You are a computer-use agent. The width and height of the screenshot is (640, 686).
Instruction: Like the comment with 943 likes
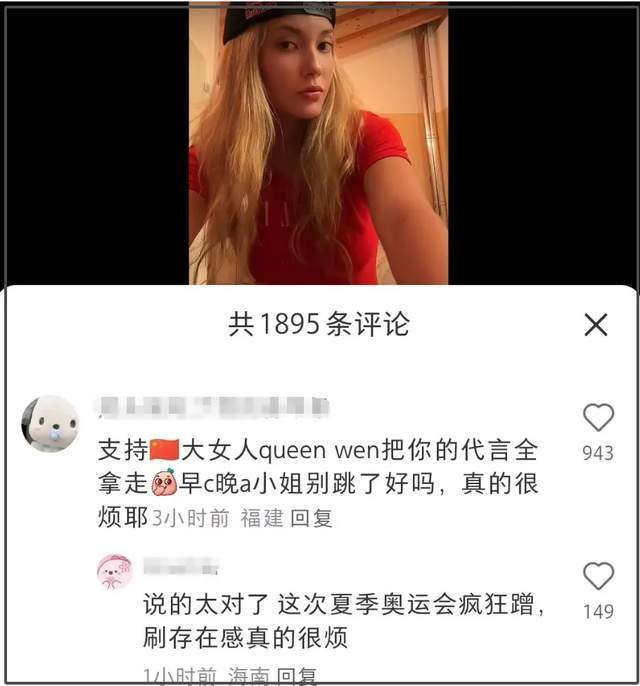pos(598,418)
